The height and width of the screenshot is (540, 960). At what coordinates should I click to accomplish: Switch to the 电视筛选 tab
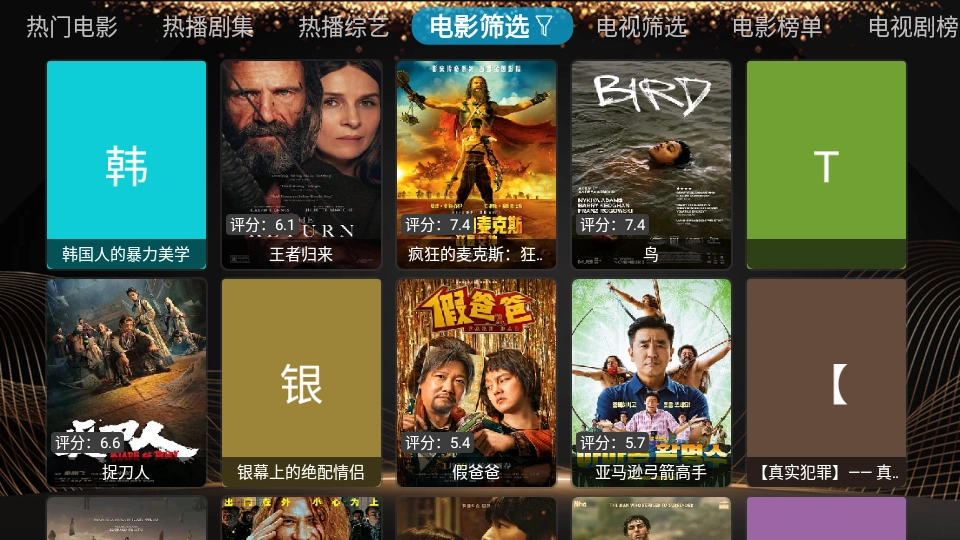click(642, 27)
